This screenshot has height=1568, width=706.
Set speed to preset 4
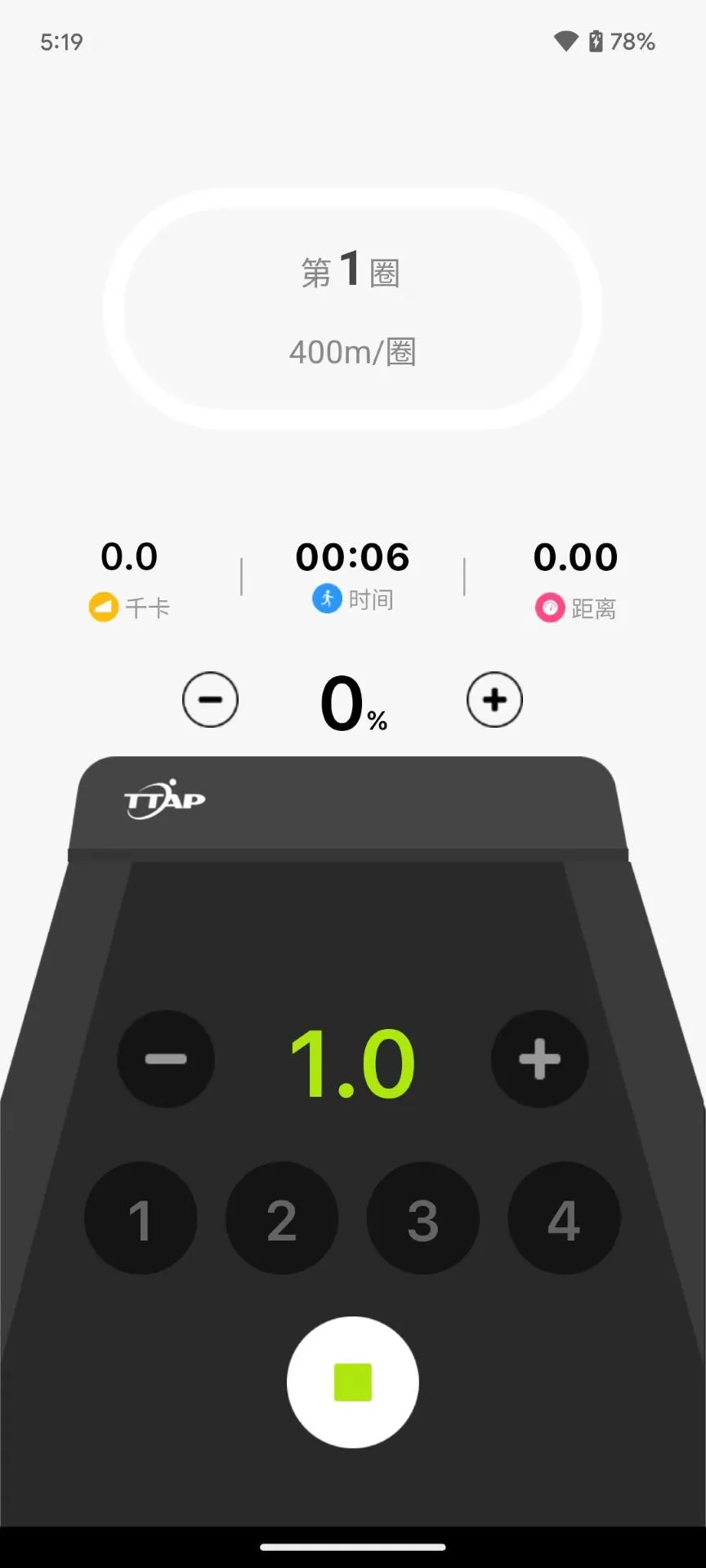564,1218
